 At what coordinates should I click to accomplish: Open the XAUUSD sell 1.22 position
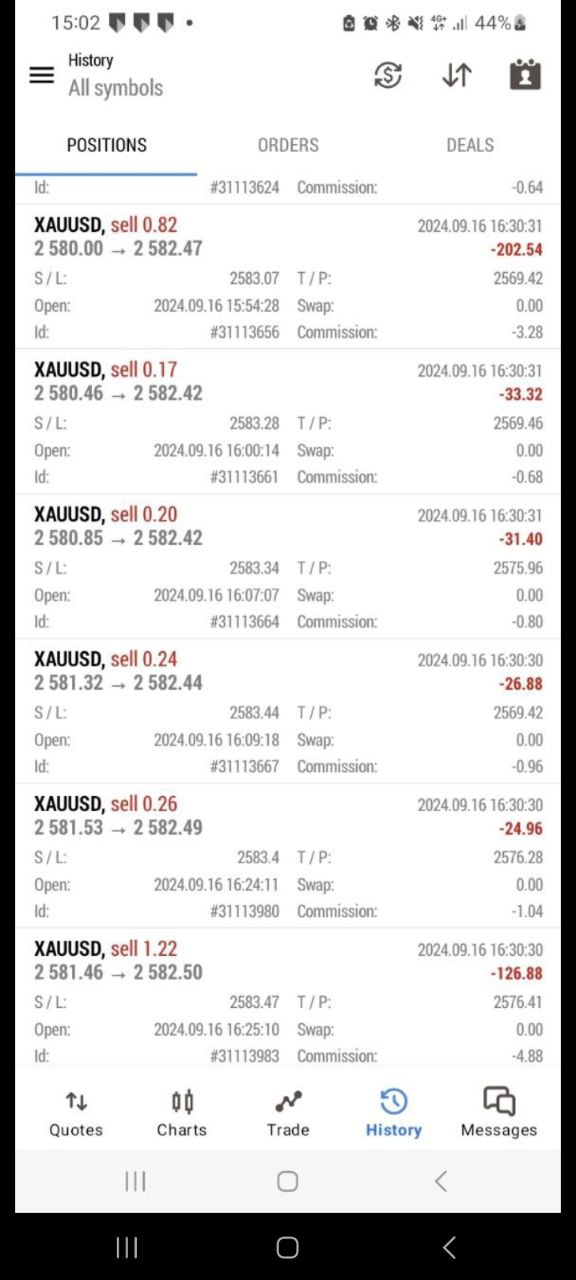tap(288, 1000)
